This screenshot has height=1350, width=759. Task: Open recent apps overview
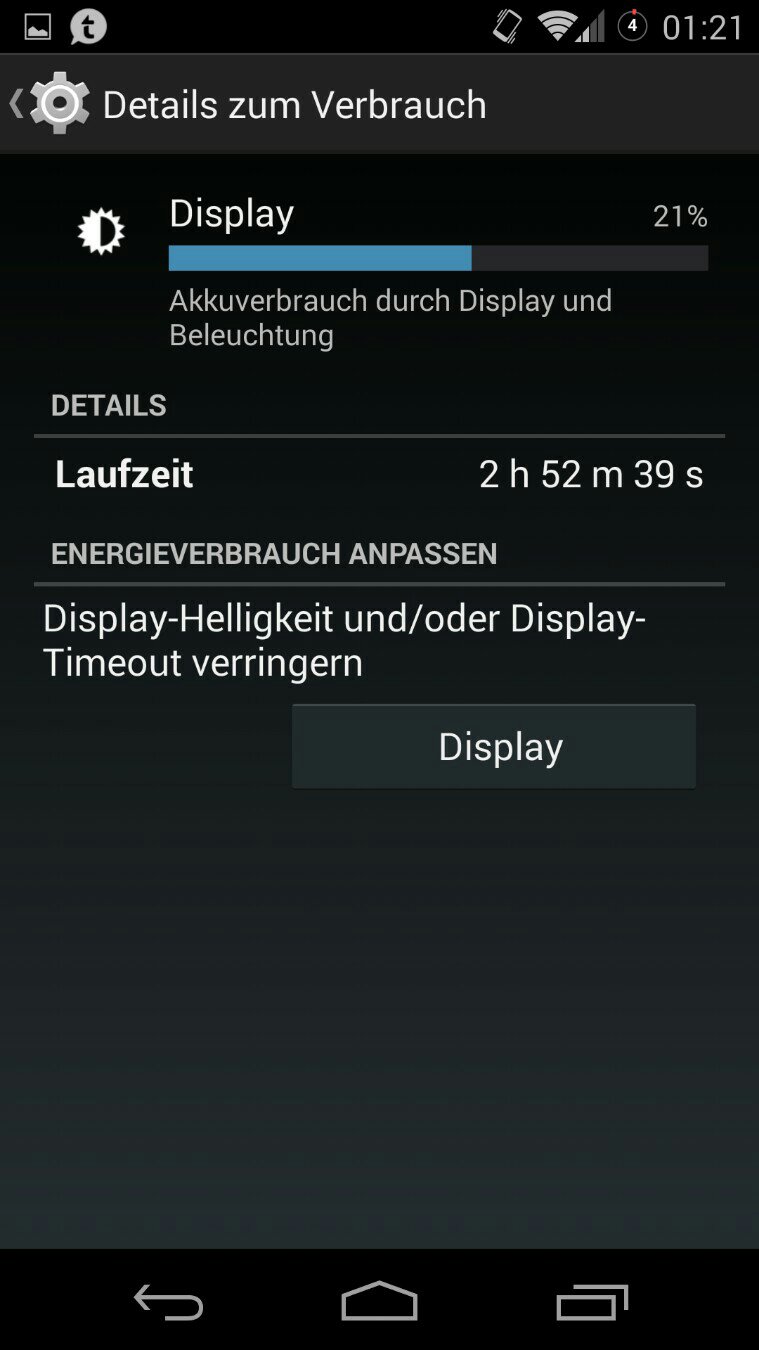[x=591, y=1302]
